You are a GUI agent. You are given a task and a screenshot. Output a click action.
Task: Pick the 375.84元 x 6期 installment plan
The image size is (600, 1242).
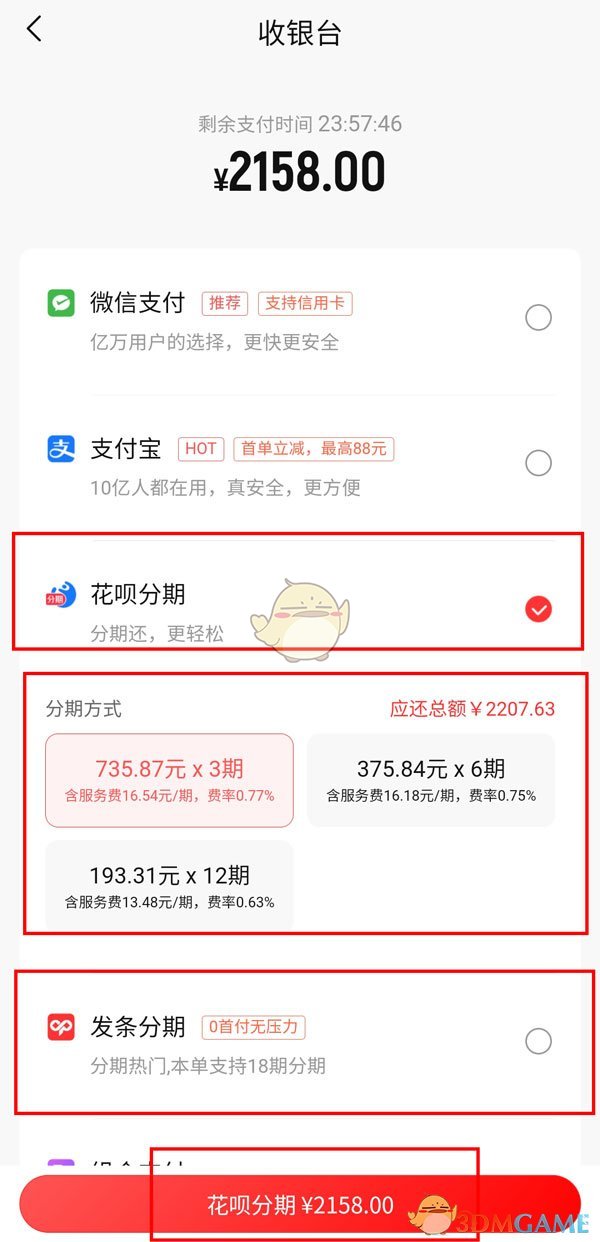coord(430,780)
